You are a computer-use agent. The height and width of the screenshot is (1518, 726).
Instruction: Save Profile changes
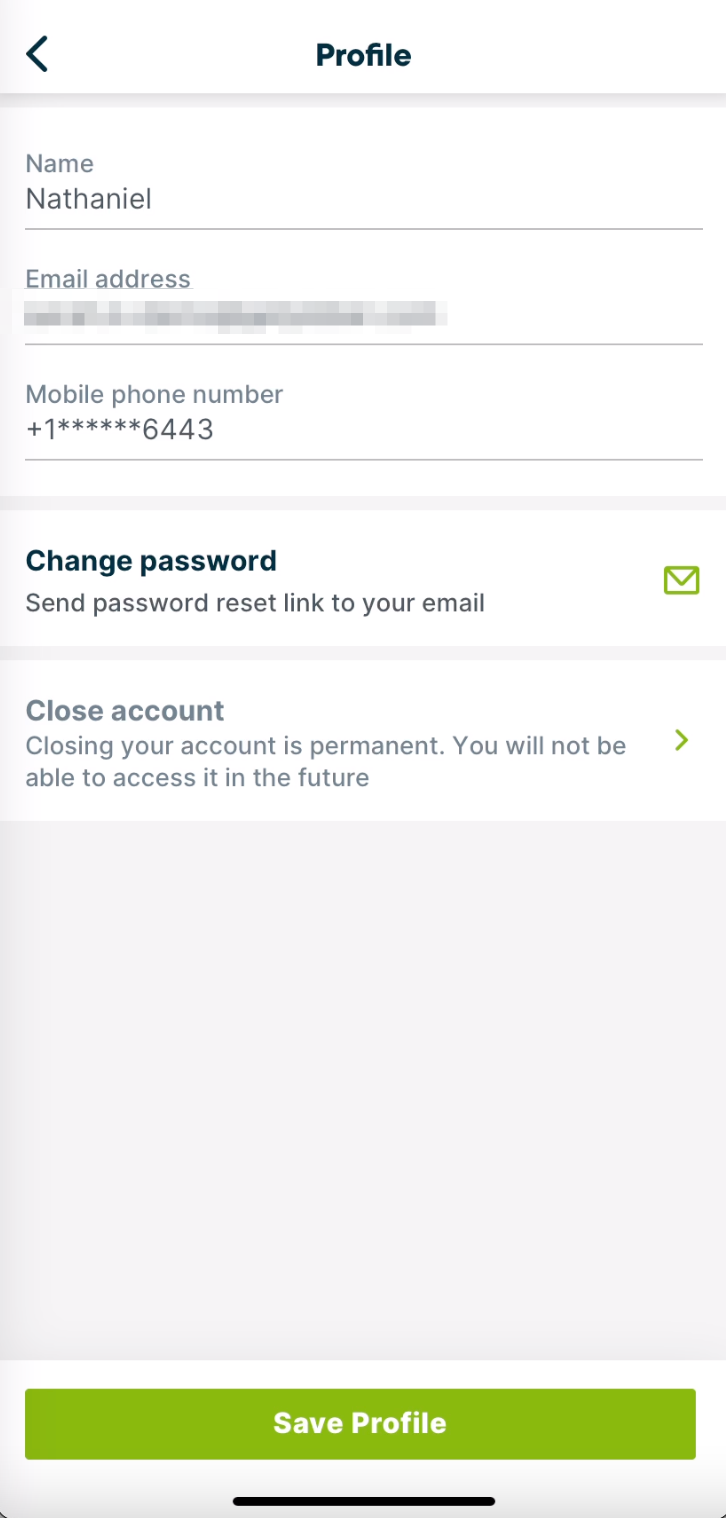[x=360, y=1423]
